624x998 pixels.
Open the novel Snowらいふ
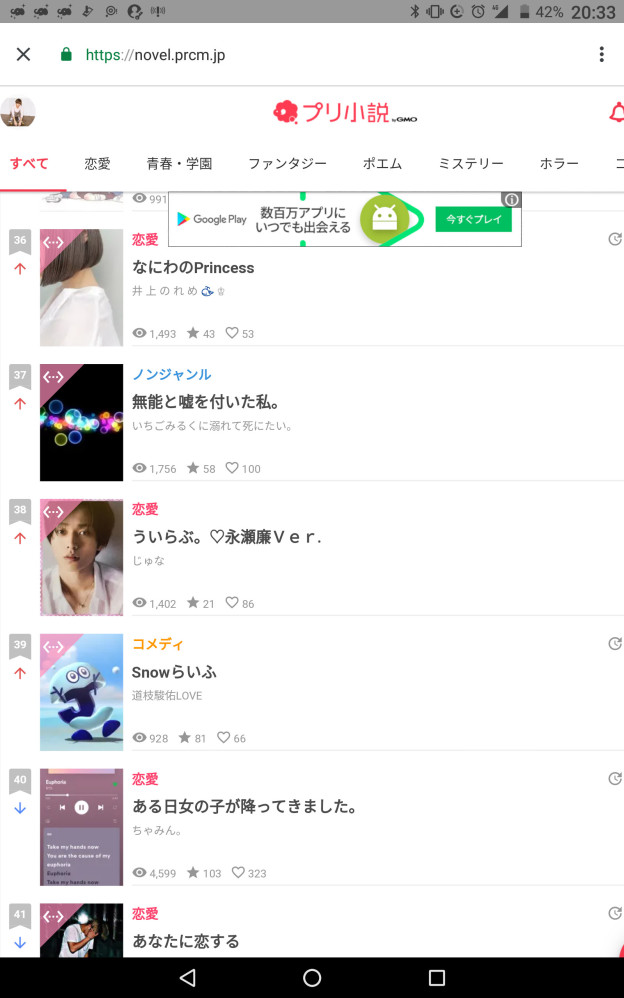click(174, 672)
